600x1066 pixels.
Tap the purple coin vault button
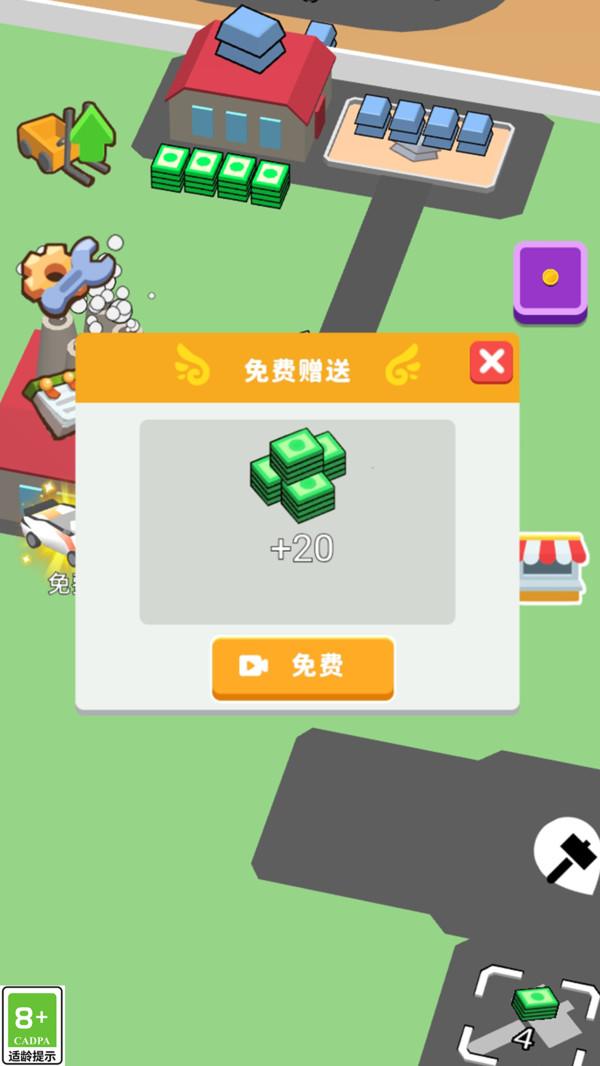550,280
